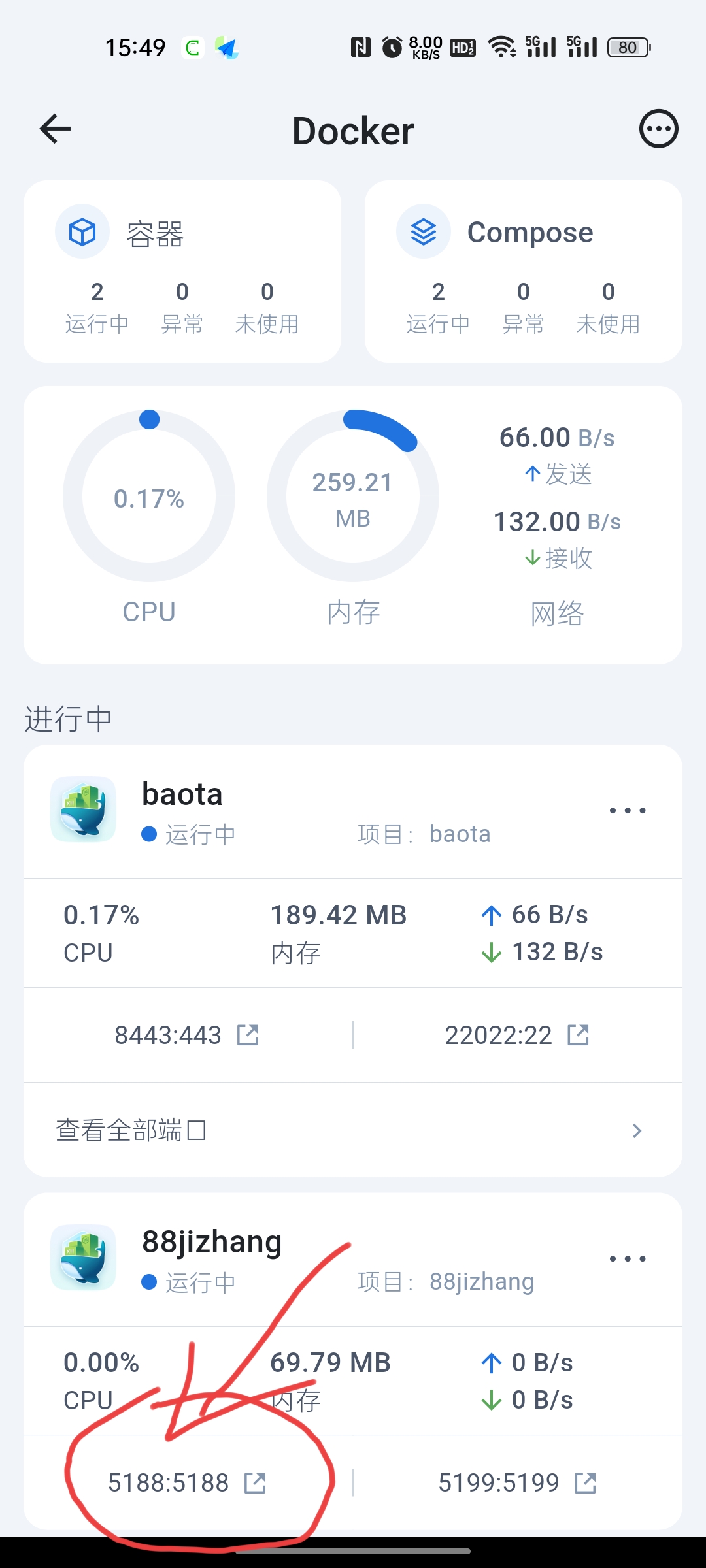Expand 查看全部端口 to view all ports
Screen dimensions: 706x1568
(131, 1130)
